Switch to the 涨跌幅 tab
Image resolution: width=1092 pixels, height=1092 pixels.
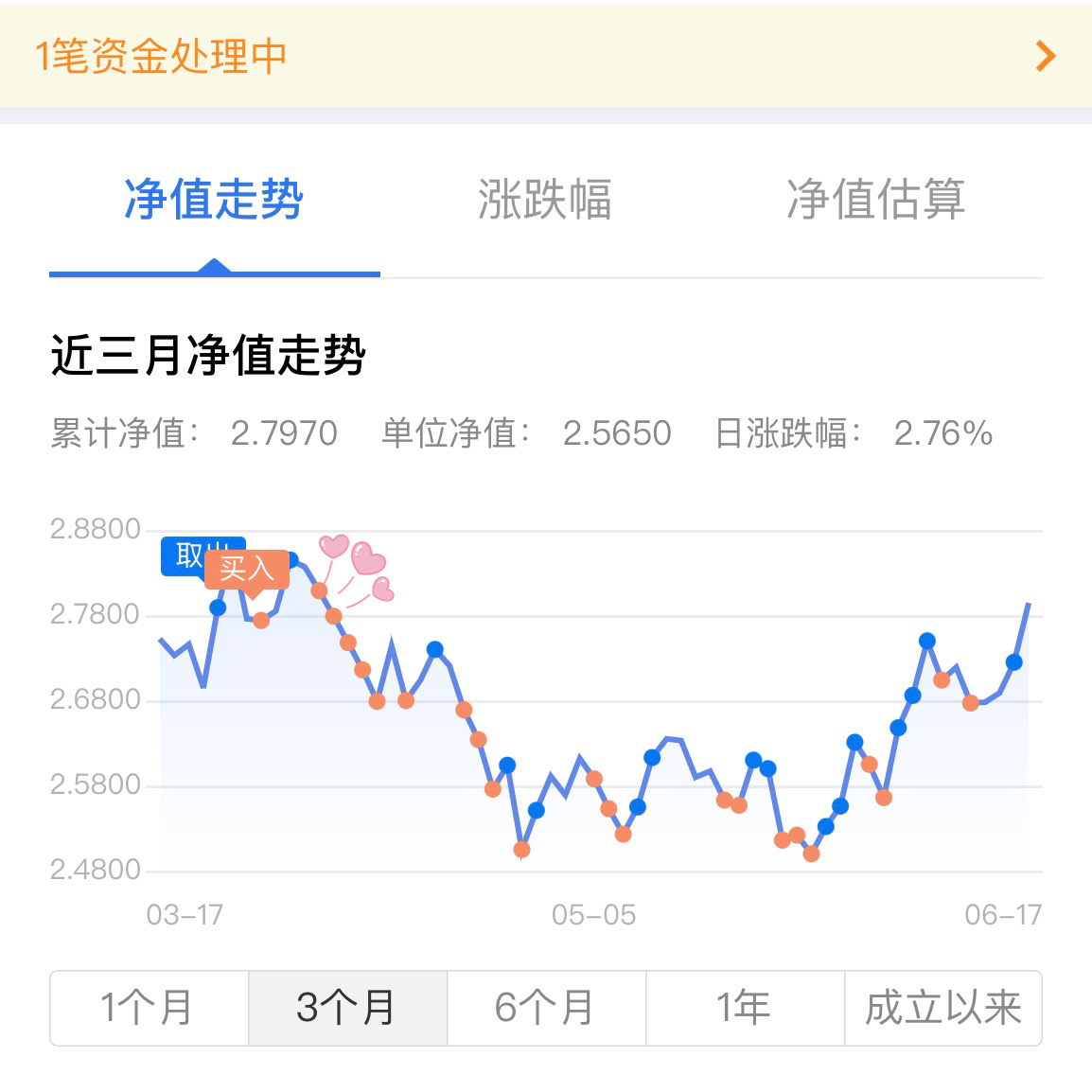pyautogui.click(x=545, y=201)
